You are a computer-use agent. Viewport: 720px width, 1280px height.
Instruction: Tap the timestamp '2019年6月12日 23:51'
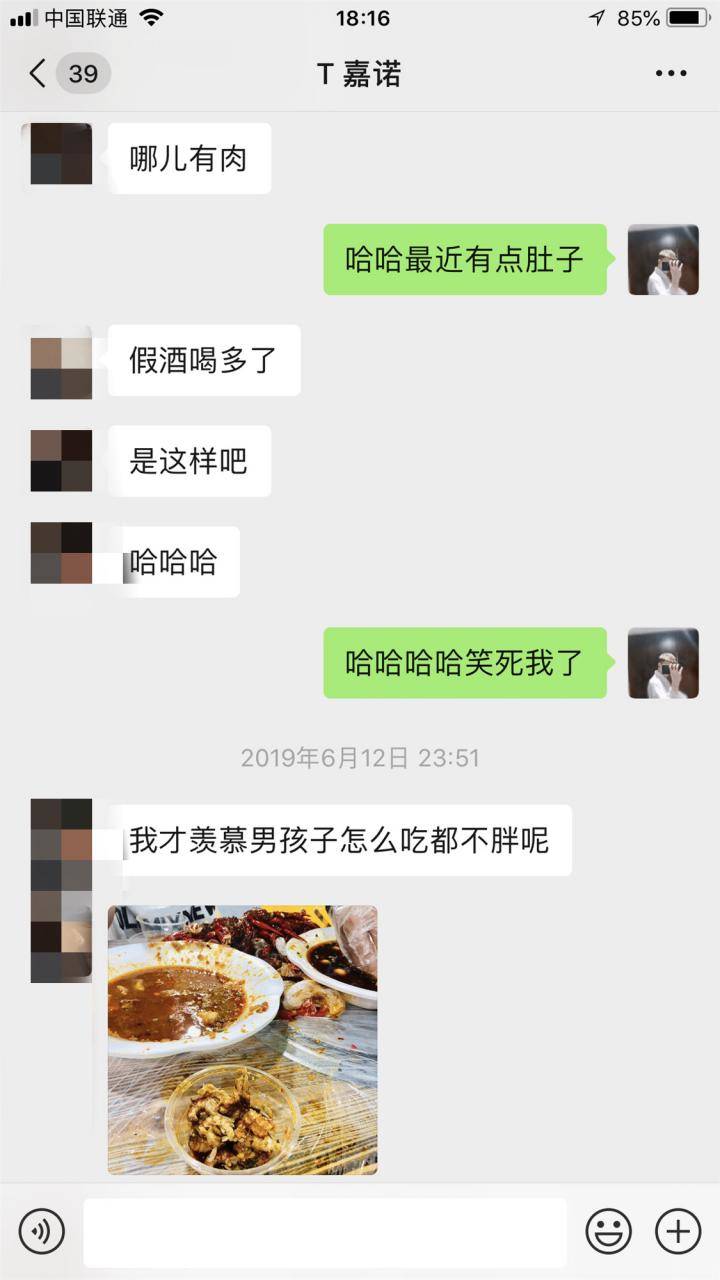(360, 758)
